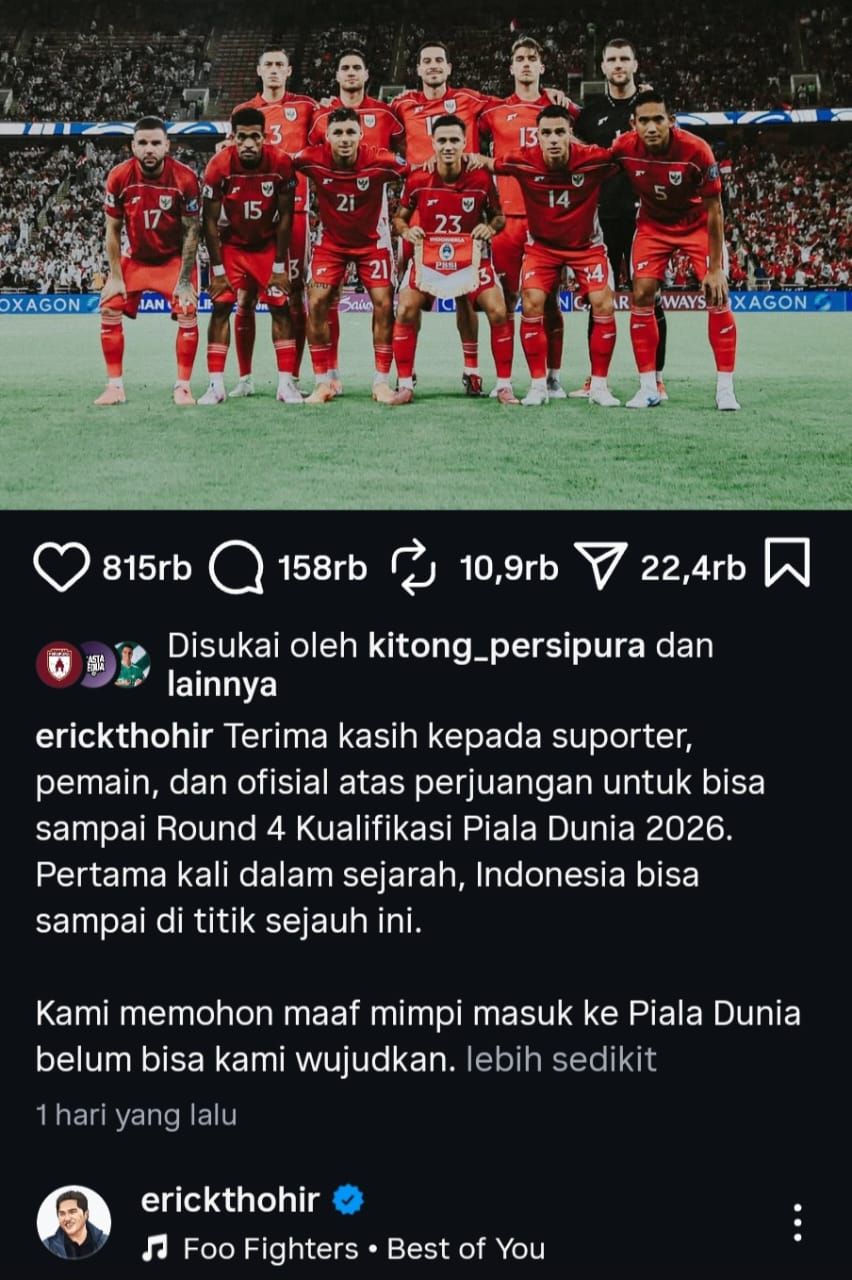The height and width of the screenshot is (1280, 852).
Task: Share the post via send icon
Action: (x=601, y=567)
